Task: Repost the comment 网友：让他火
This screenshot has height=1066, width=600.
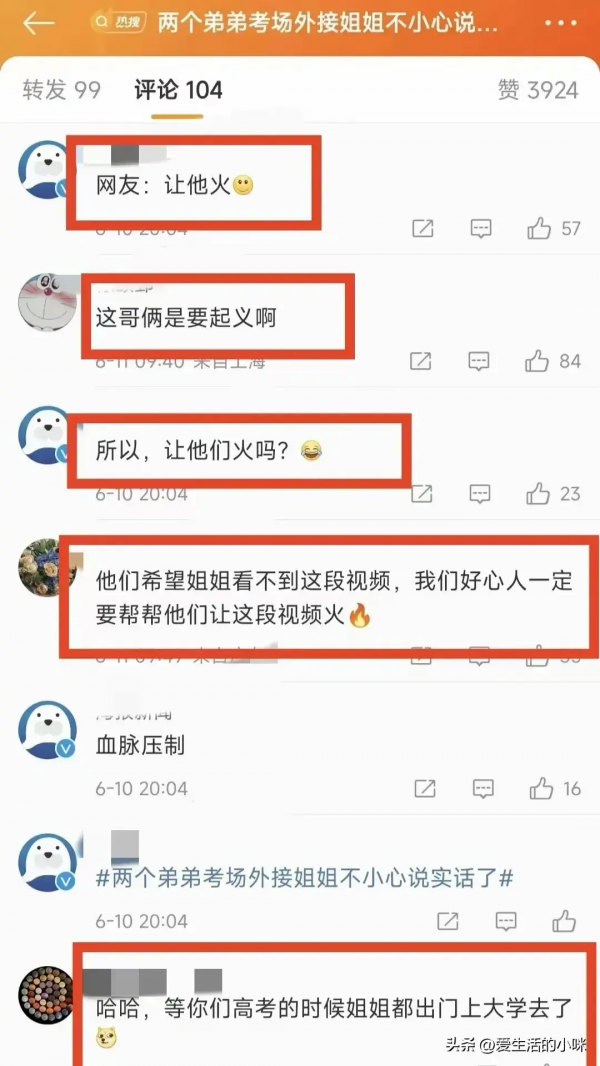Action: 423,229
